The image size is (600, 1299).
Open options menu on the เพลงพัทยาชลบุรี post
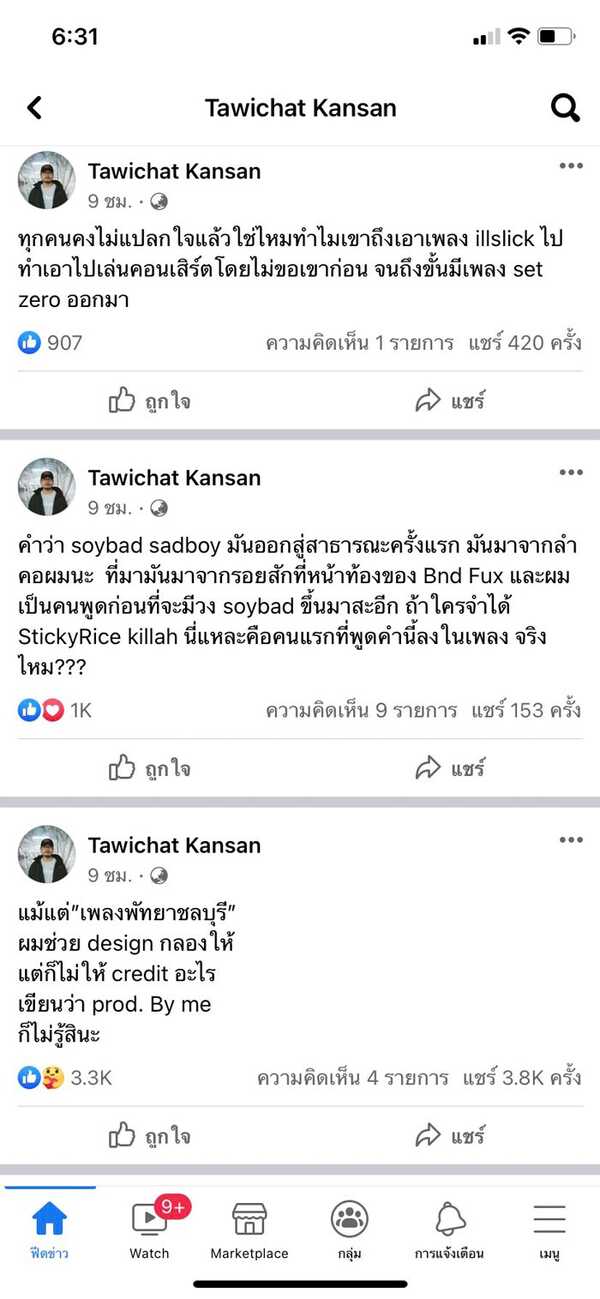click(x=570, y=840)
